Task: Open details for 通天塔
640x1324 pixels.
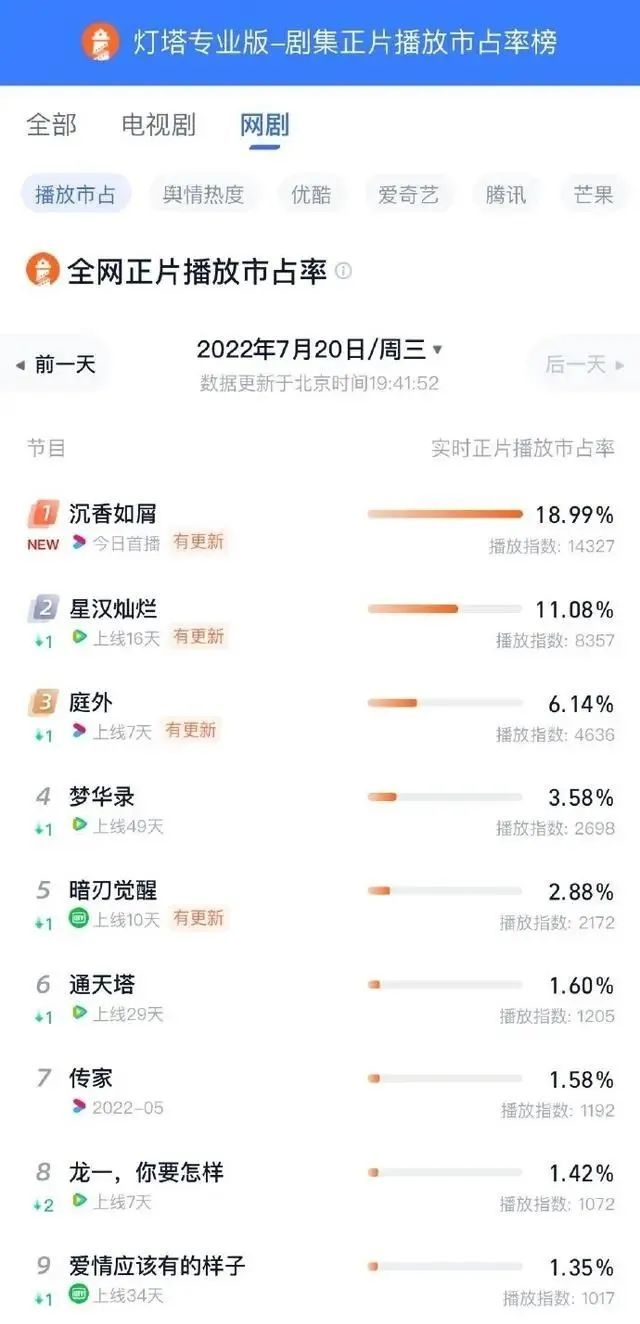Action: tap(102, 985)
